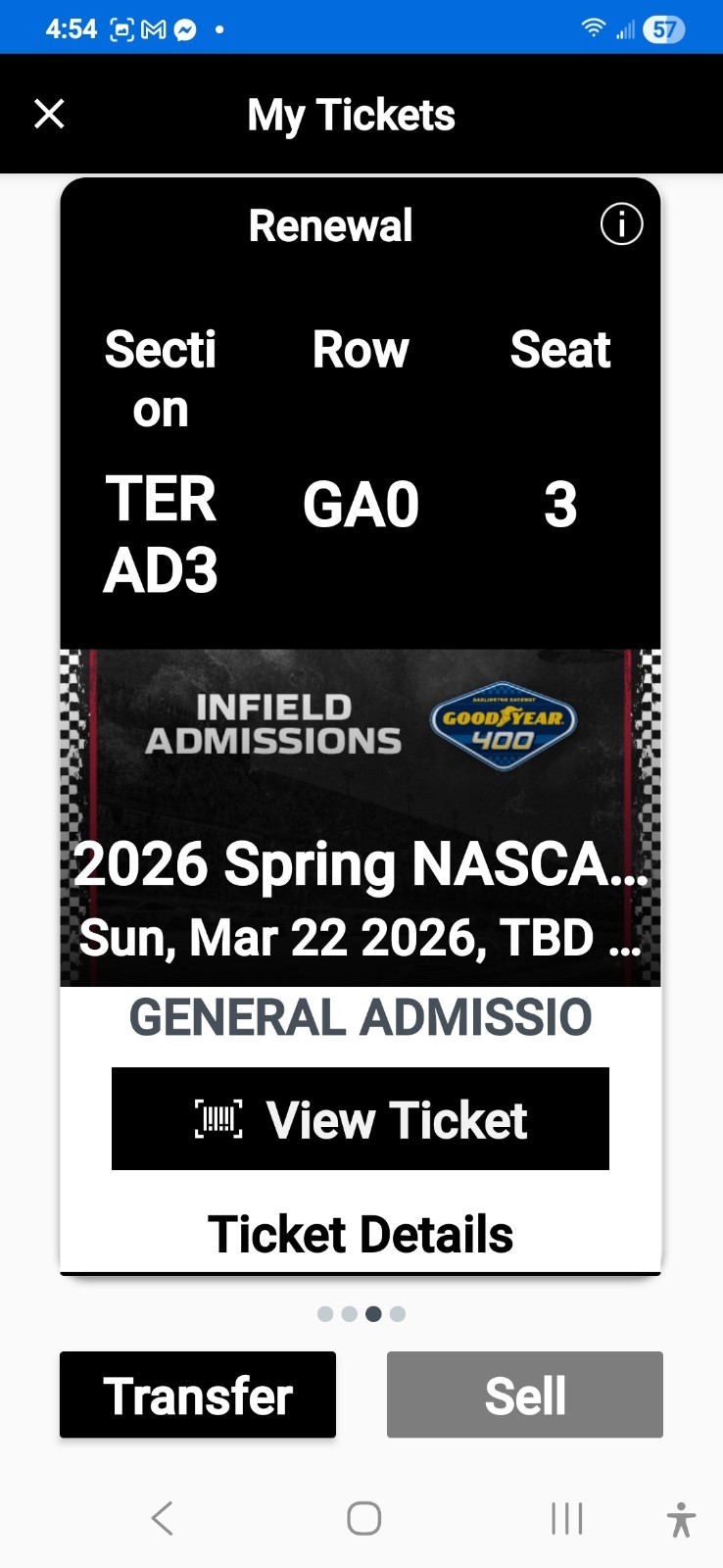This screenshot has width=723, height=1568.
Task: Tap the barcode icon on View Ticket
Action: [x=220, y=1119]
